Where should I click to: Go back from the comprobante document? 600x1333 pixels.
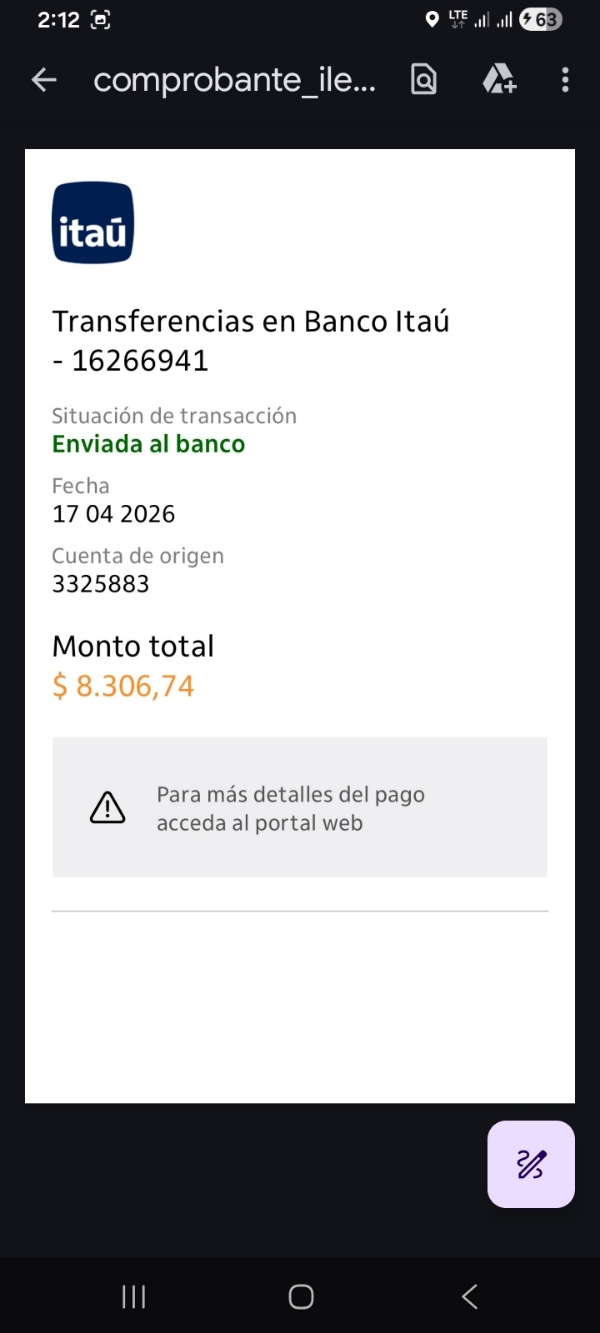pos(44,80)
